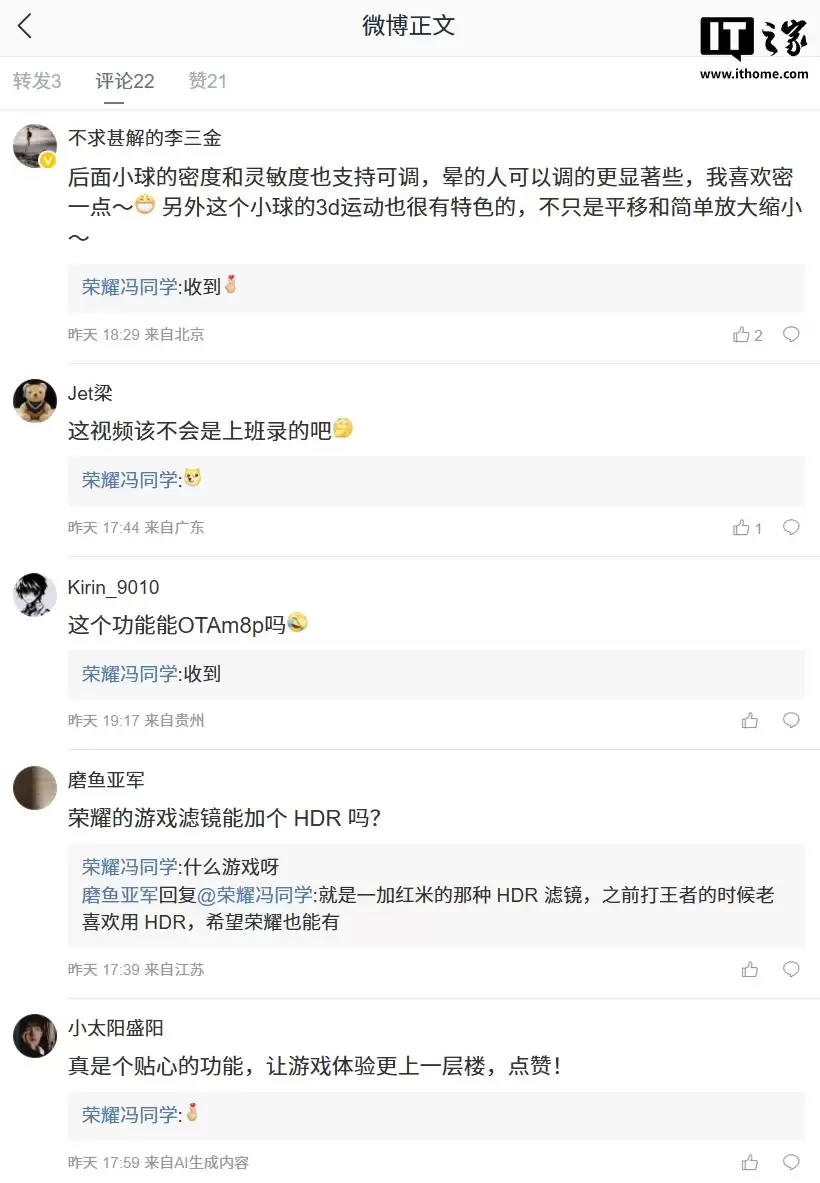This screenshot has height=1183, width=820.
Task: Reply to 不求甚解的李三金's comment
Action: pos(791,334)
